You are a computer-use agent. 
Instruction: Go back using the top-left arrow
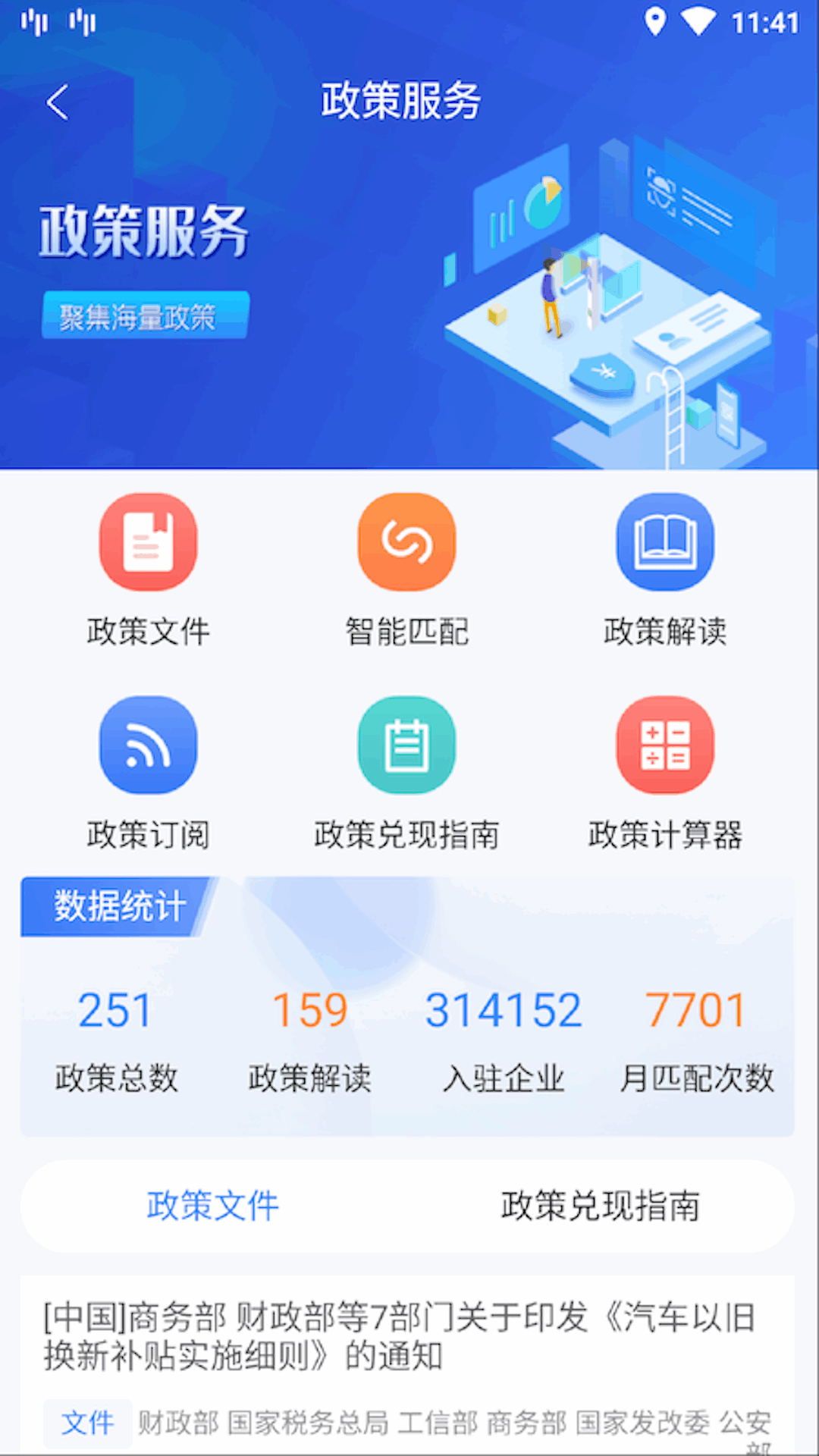point(58,102)
